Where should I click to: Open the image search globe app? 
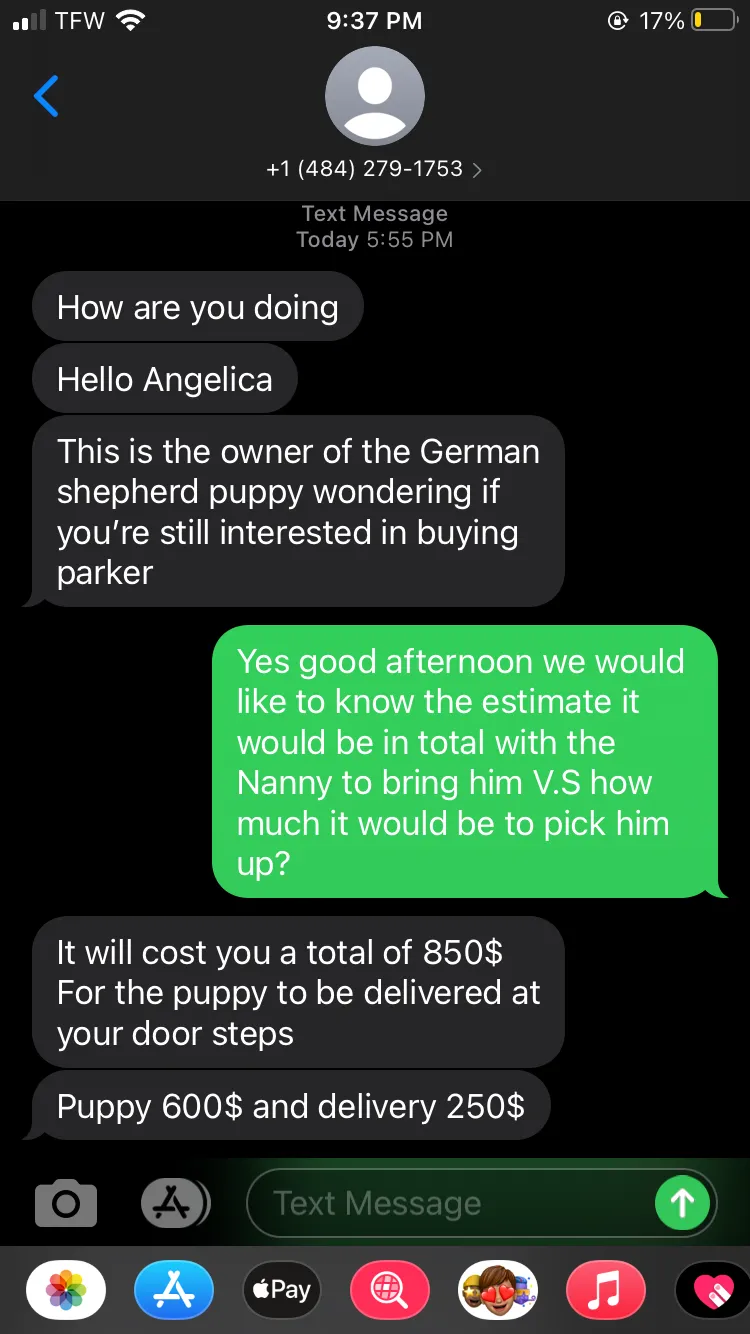pyautogui.click(x=390, y=1290)
